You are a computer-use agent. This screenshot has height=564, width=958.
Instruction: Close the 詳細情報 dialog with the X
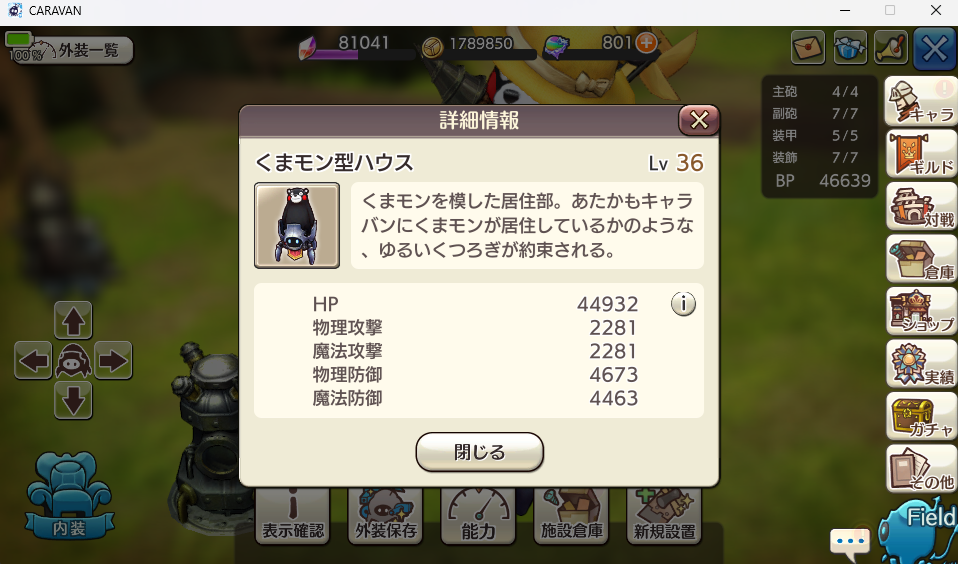pos(699,121)
